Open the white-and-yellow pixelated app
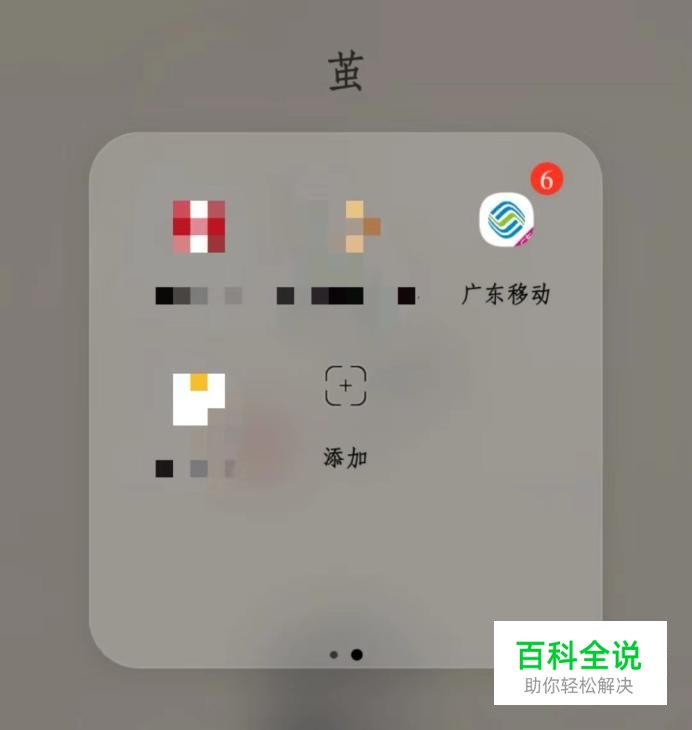This screenshot has height=730, width=692. pos(199,399)
